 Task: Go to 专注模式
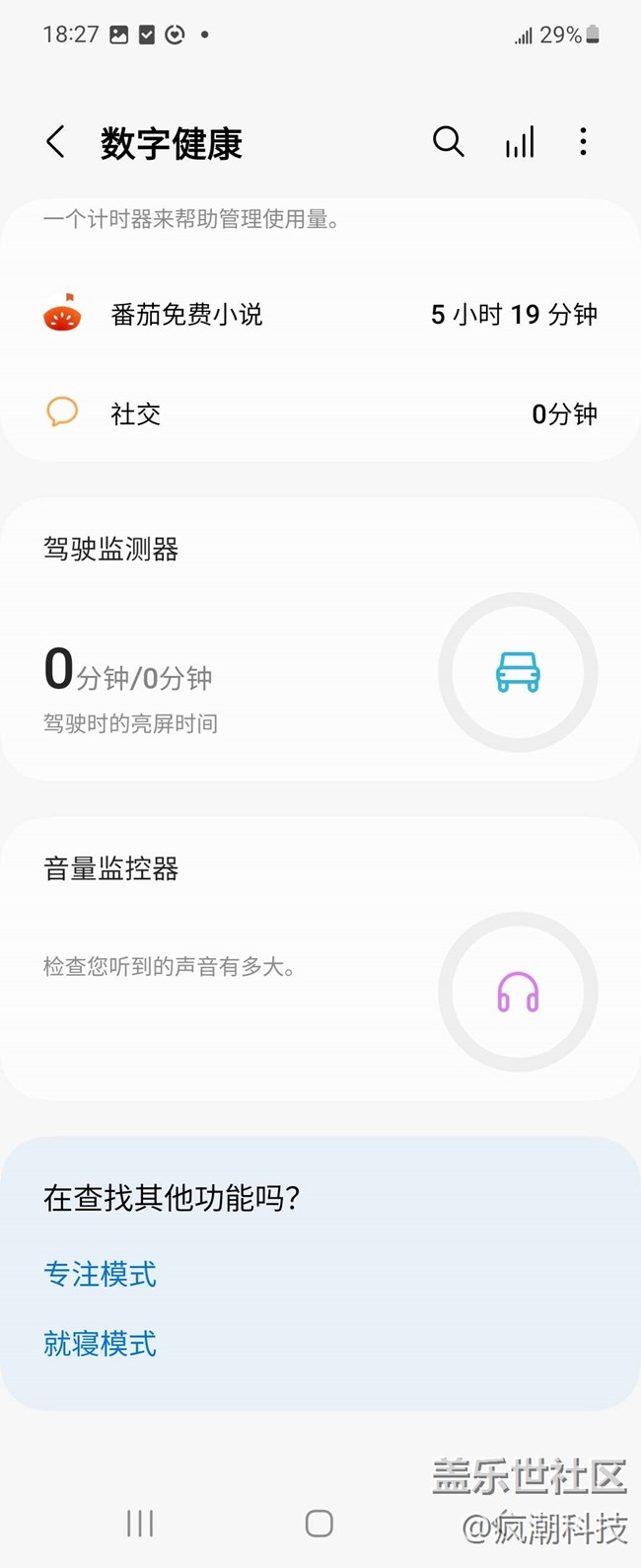[x=101, y=1274]
